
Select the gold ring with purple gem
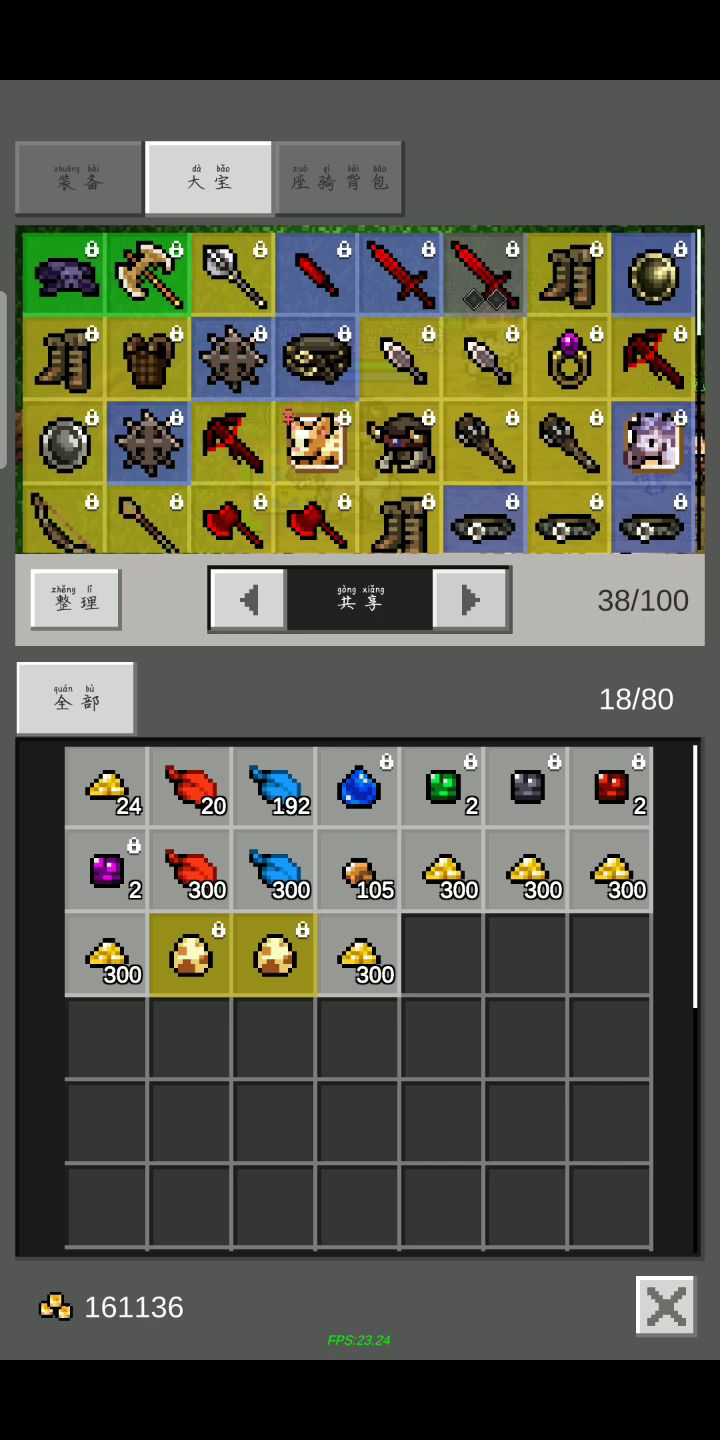[x=568, y=358]
